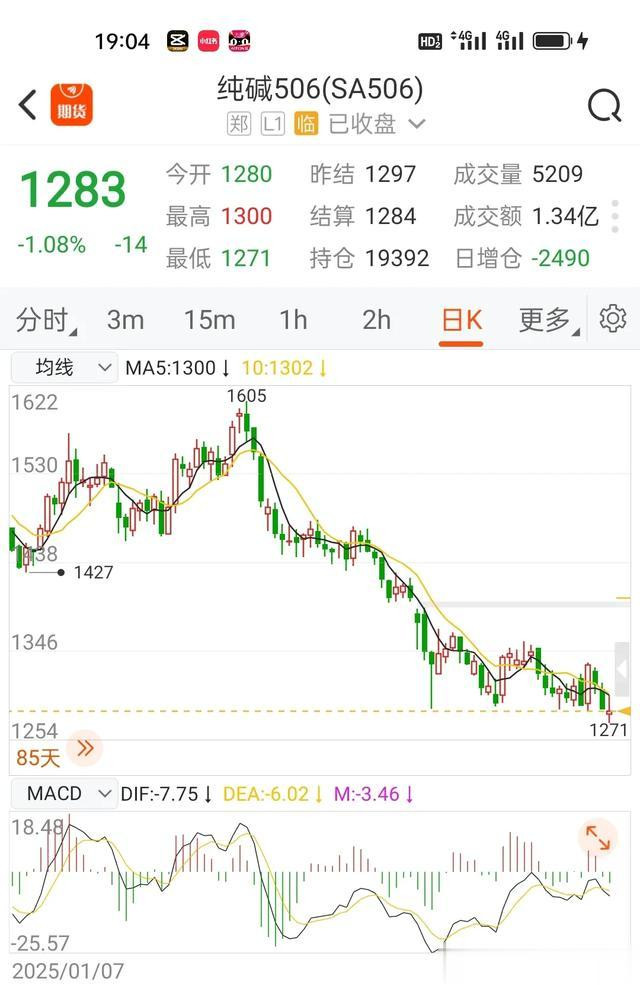Image resolution: width=640 pixels, height=985 pixels.
Task: Switch to the 1h interval
Action: [x=293, y=320]
